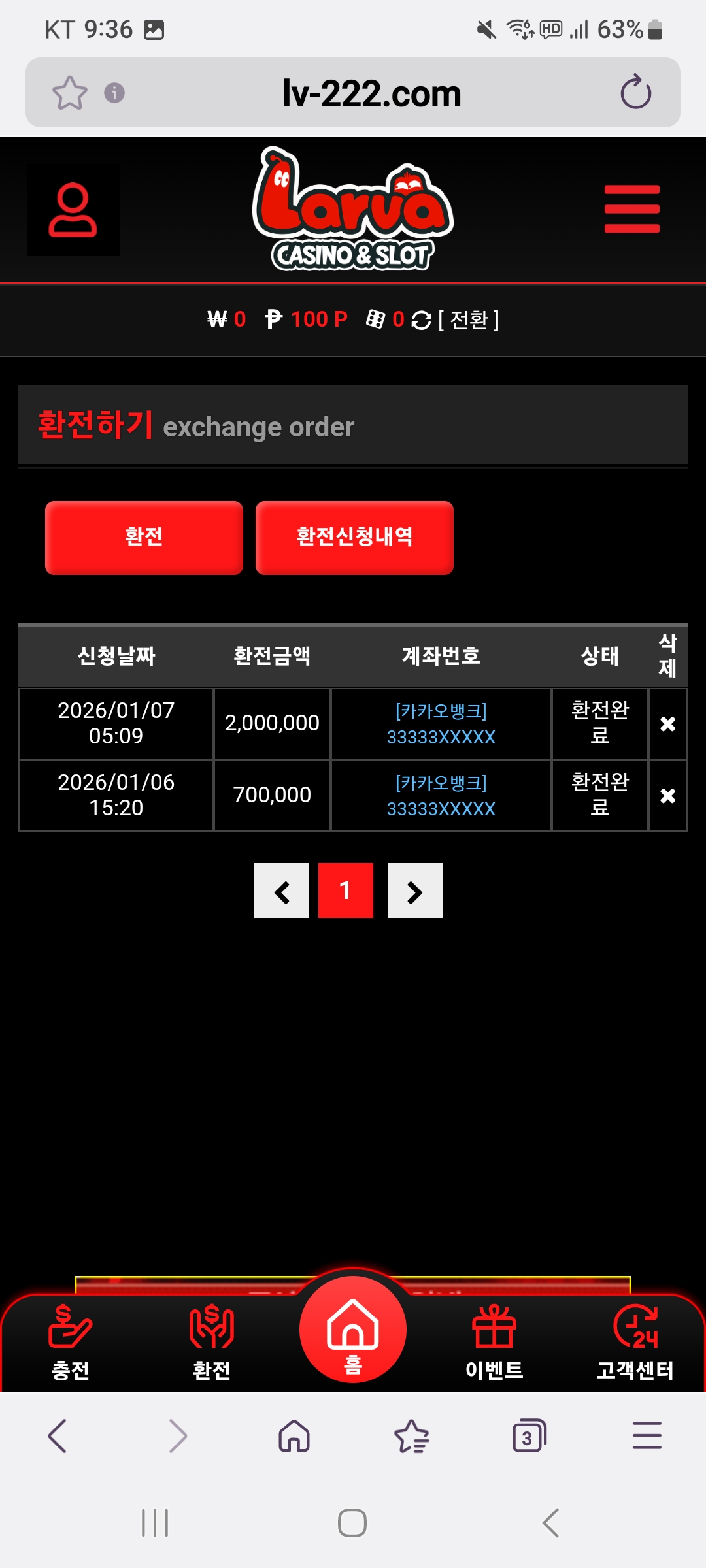Screen dimensions: 706x1568
Task: Open 환전신청내역 history
Action: [x=354, y=538]
